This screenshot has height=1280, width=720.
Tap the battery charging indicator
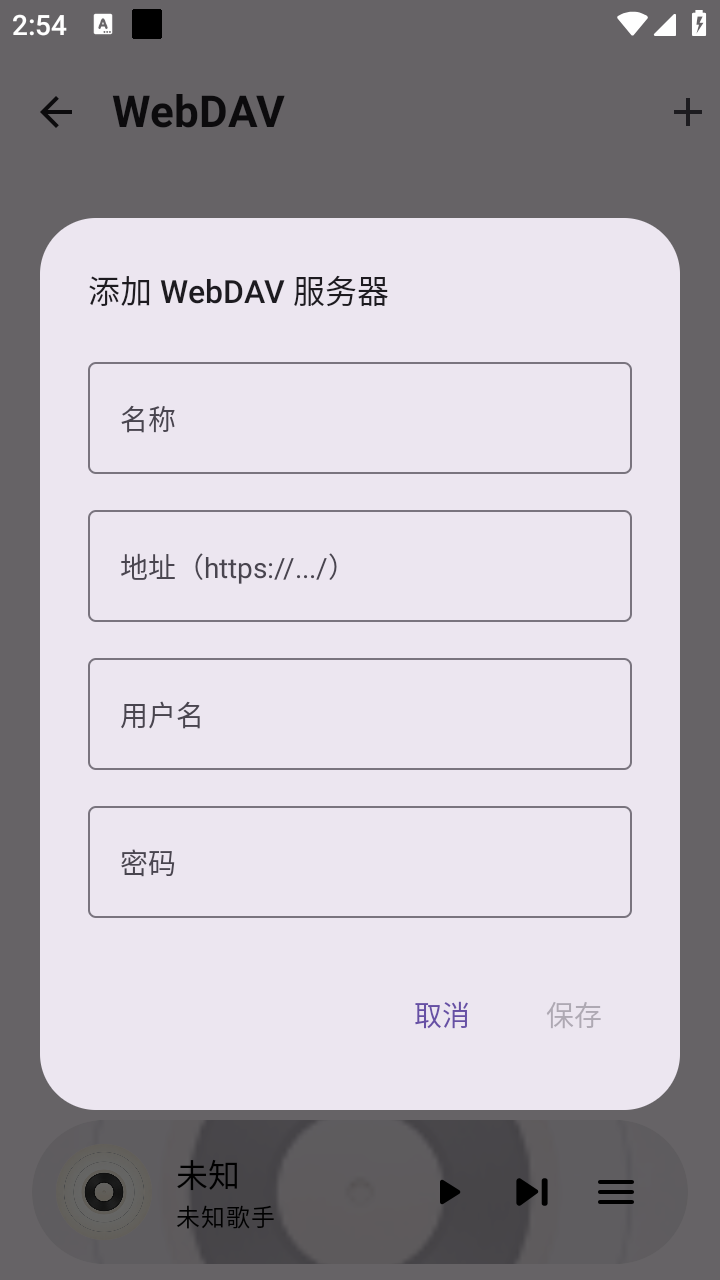[x=699, y=24]
